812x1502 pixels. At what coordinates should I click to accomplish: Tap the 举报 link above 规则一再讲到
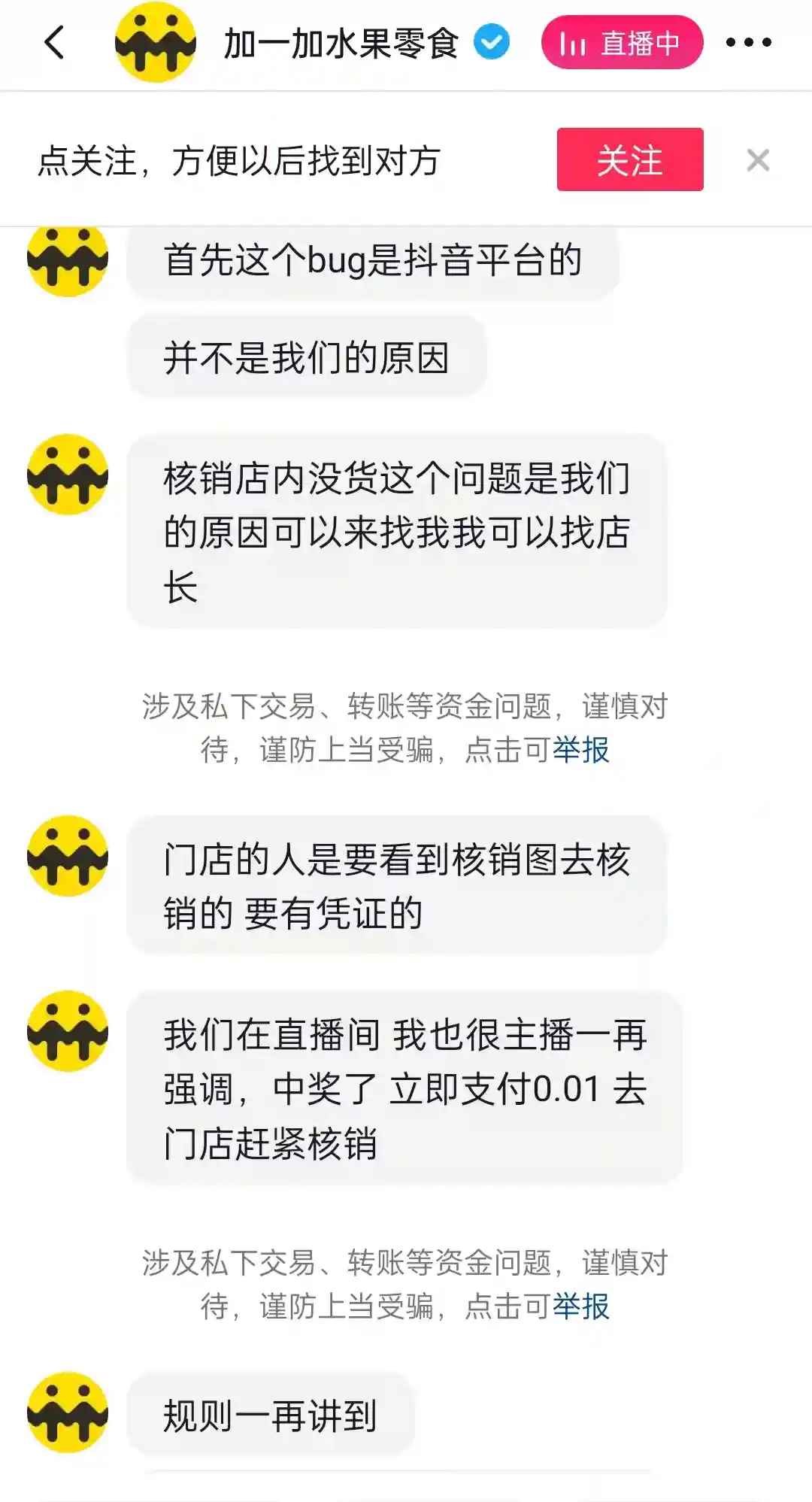pyautogui.click(x=580, y=1306)
